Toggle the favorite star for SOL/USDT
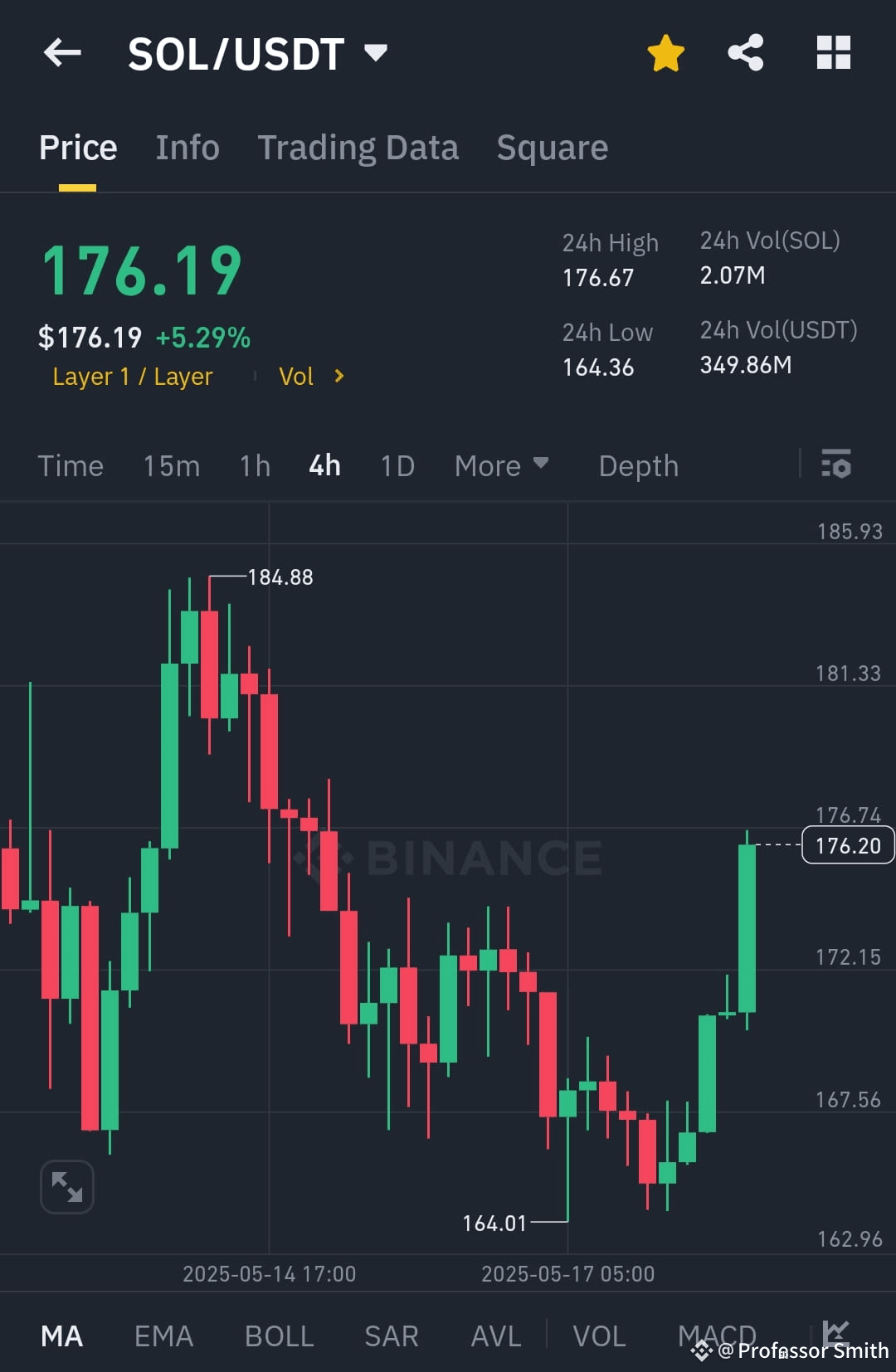 tap(665, 52)
